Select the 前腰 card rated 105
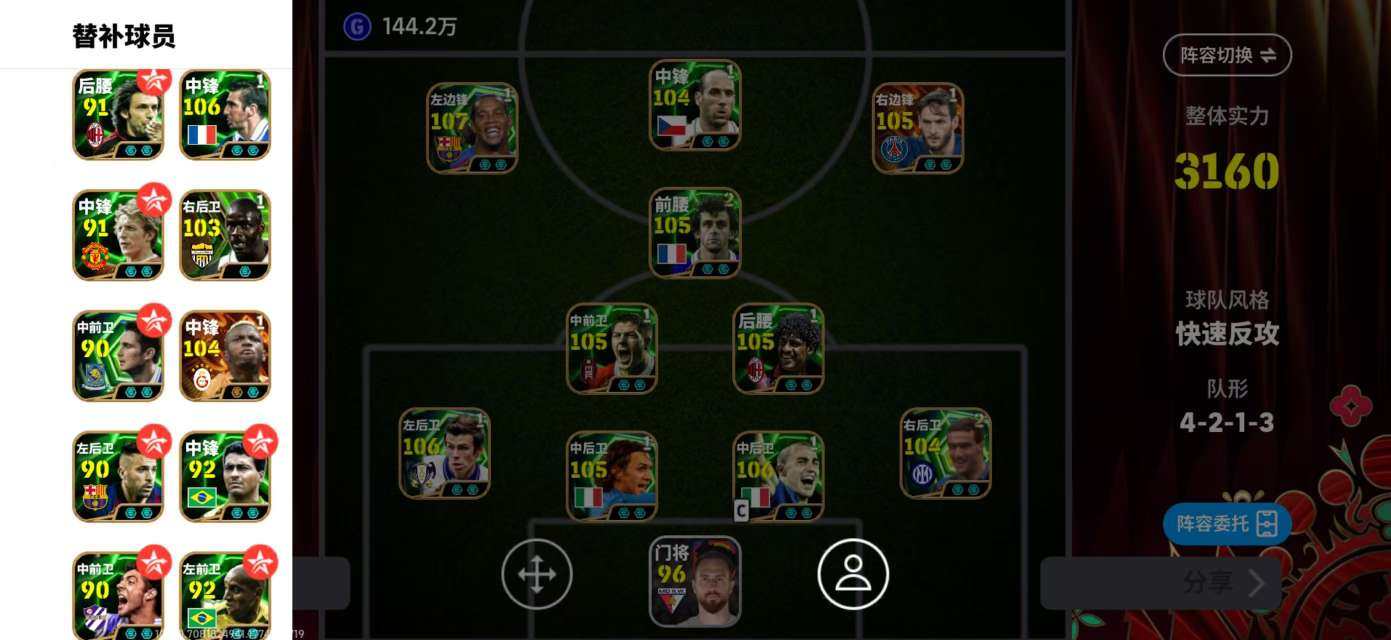Viewport: 1391px width, 640px height. tap(695, 233)
